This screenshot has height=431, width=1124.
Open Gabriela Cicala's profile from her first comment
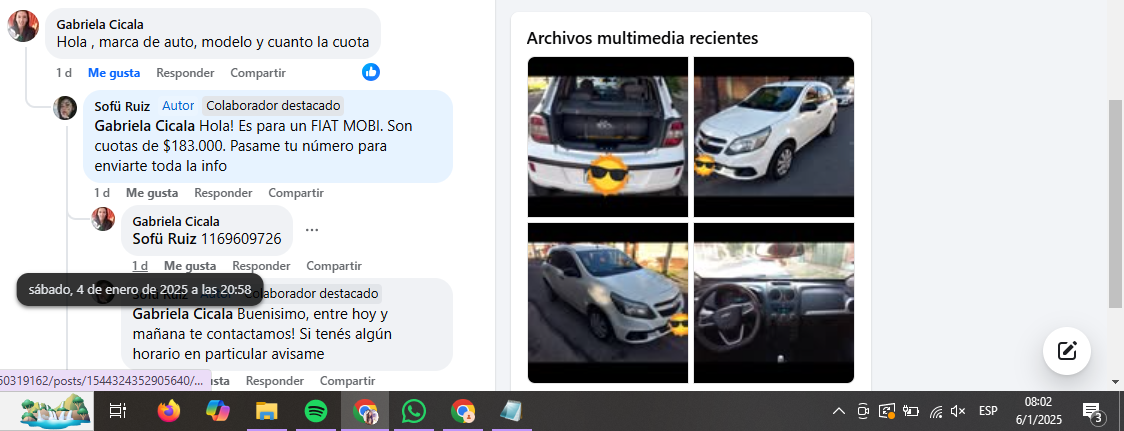[x=99, y=24]
